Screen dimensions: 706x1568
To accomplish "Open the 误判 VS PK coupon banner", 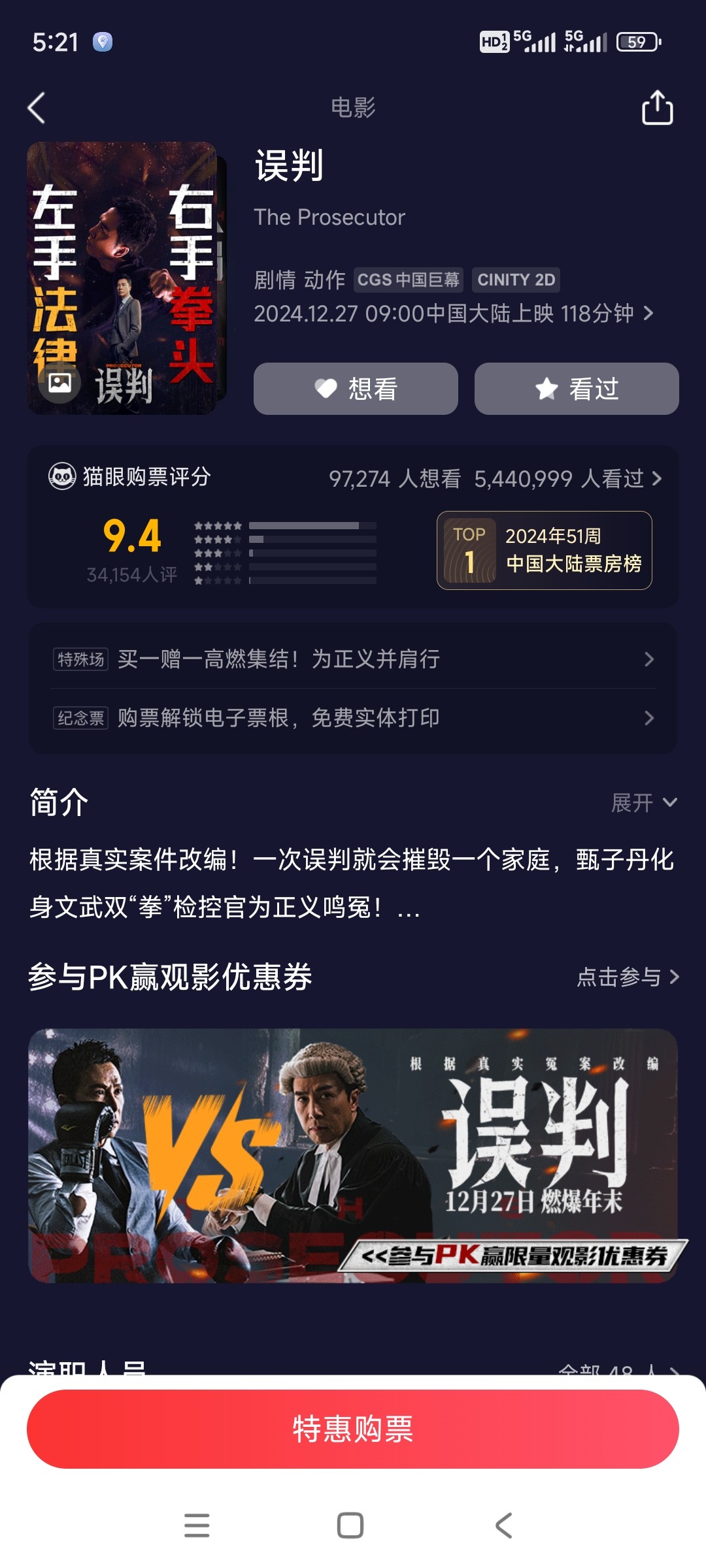I will (353, 1155).
